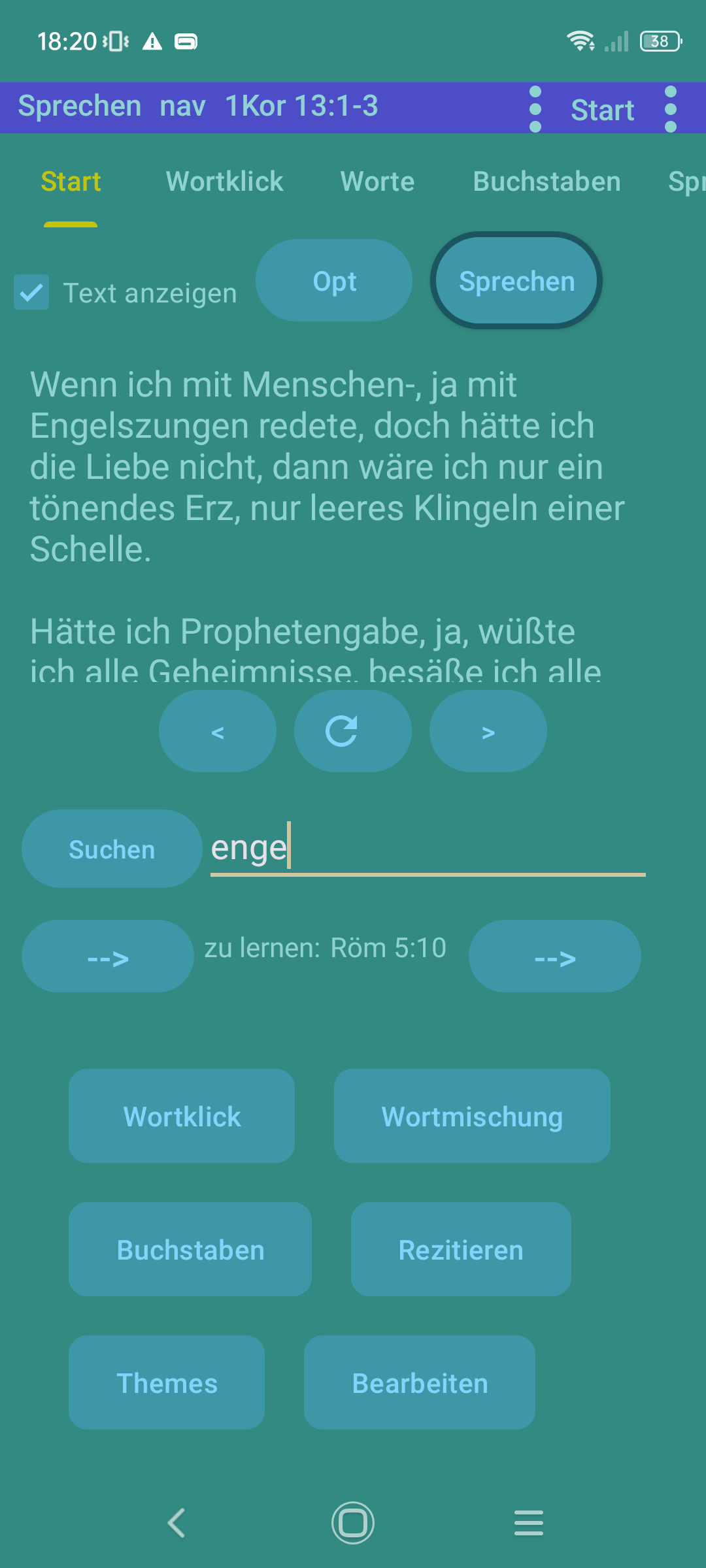Open the overflow menu beside Start
The width and height of the screenshot is (706, 1568).
[671, 108]
